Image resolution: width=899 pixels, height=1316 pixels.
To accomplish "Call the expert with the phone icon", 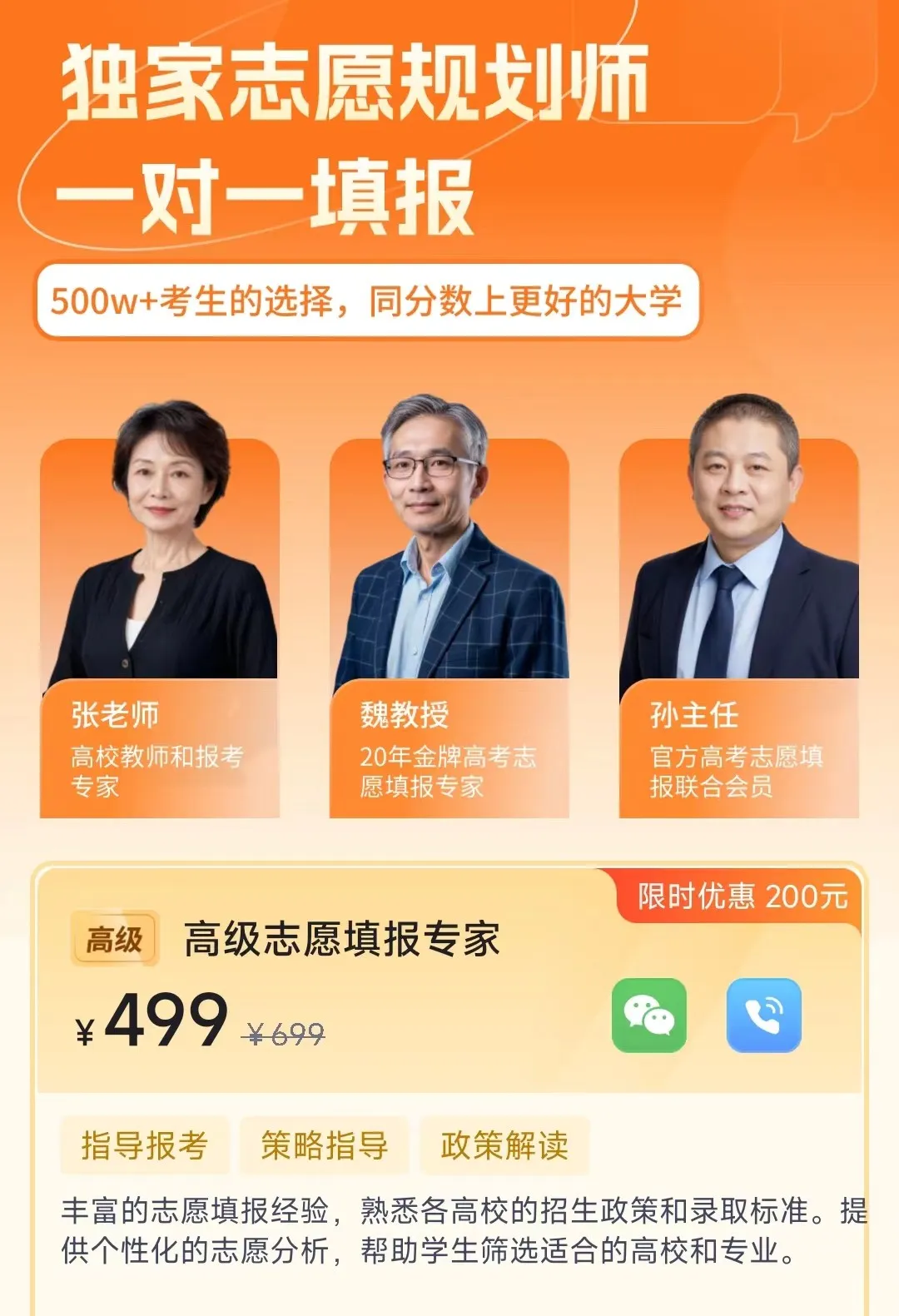I will click(763, 1015).
